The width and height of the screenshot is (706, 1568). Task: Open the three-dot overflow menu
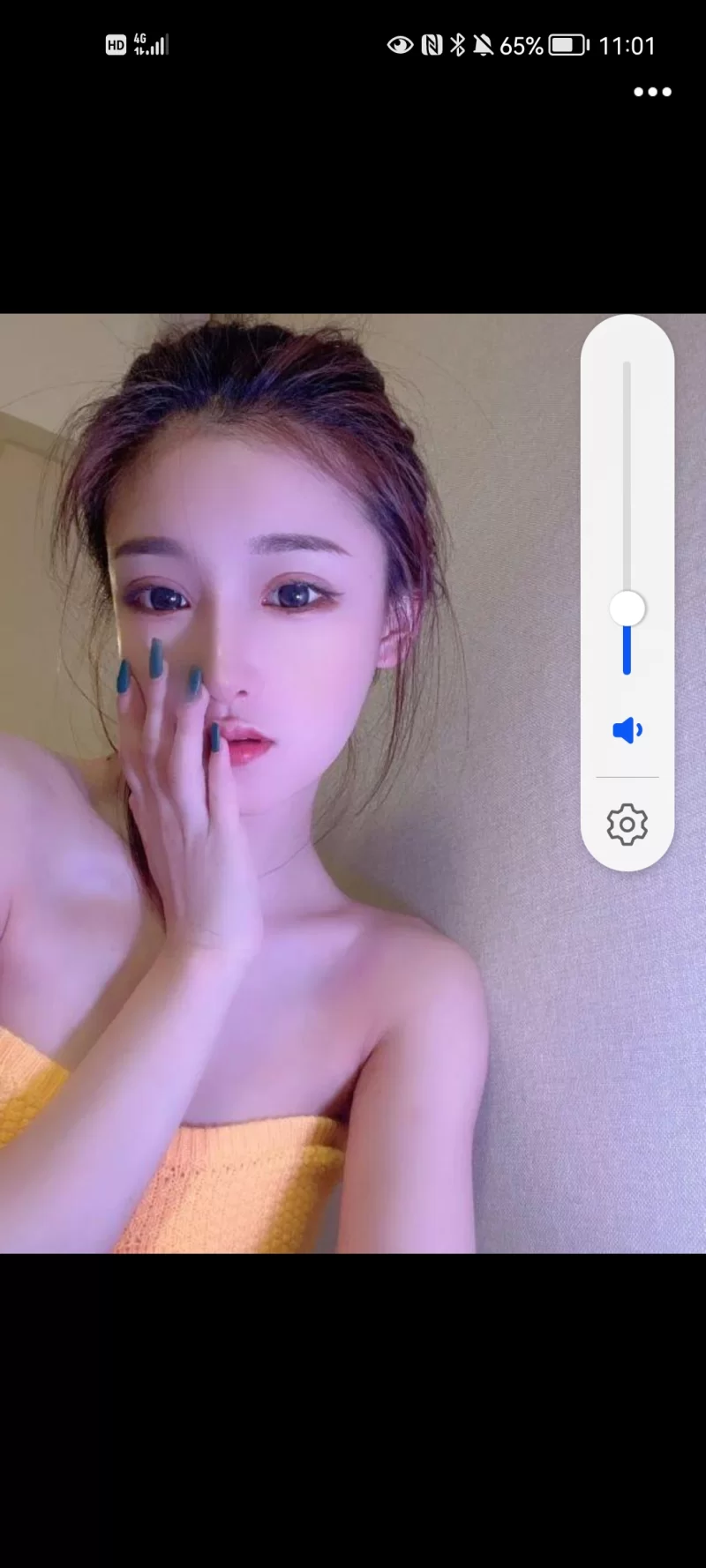(x=652, y=92)
